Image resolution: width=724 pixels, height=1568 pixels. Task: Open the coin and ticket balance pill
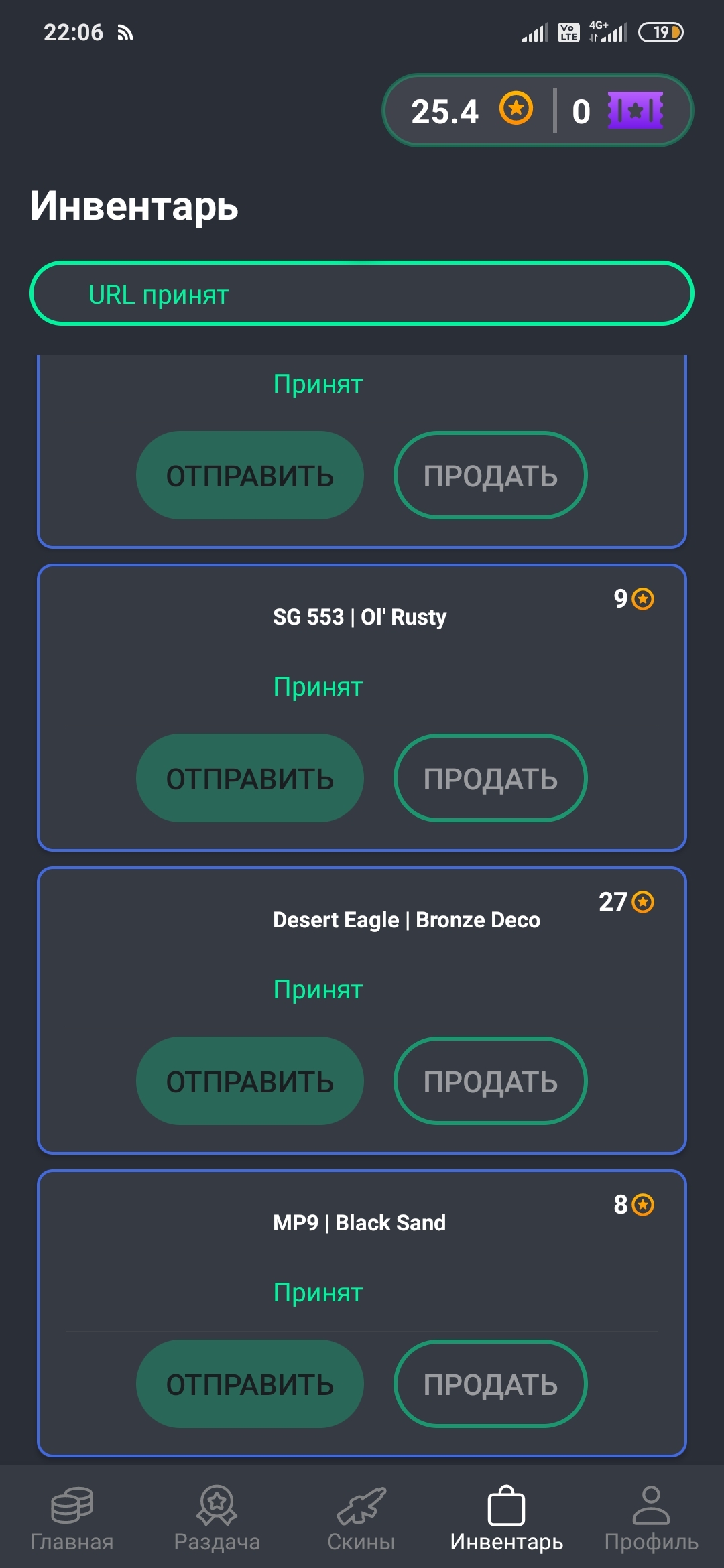[537, 111]
